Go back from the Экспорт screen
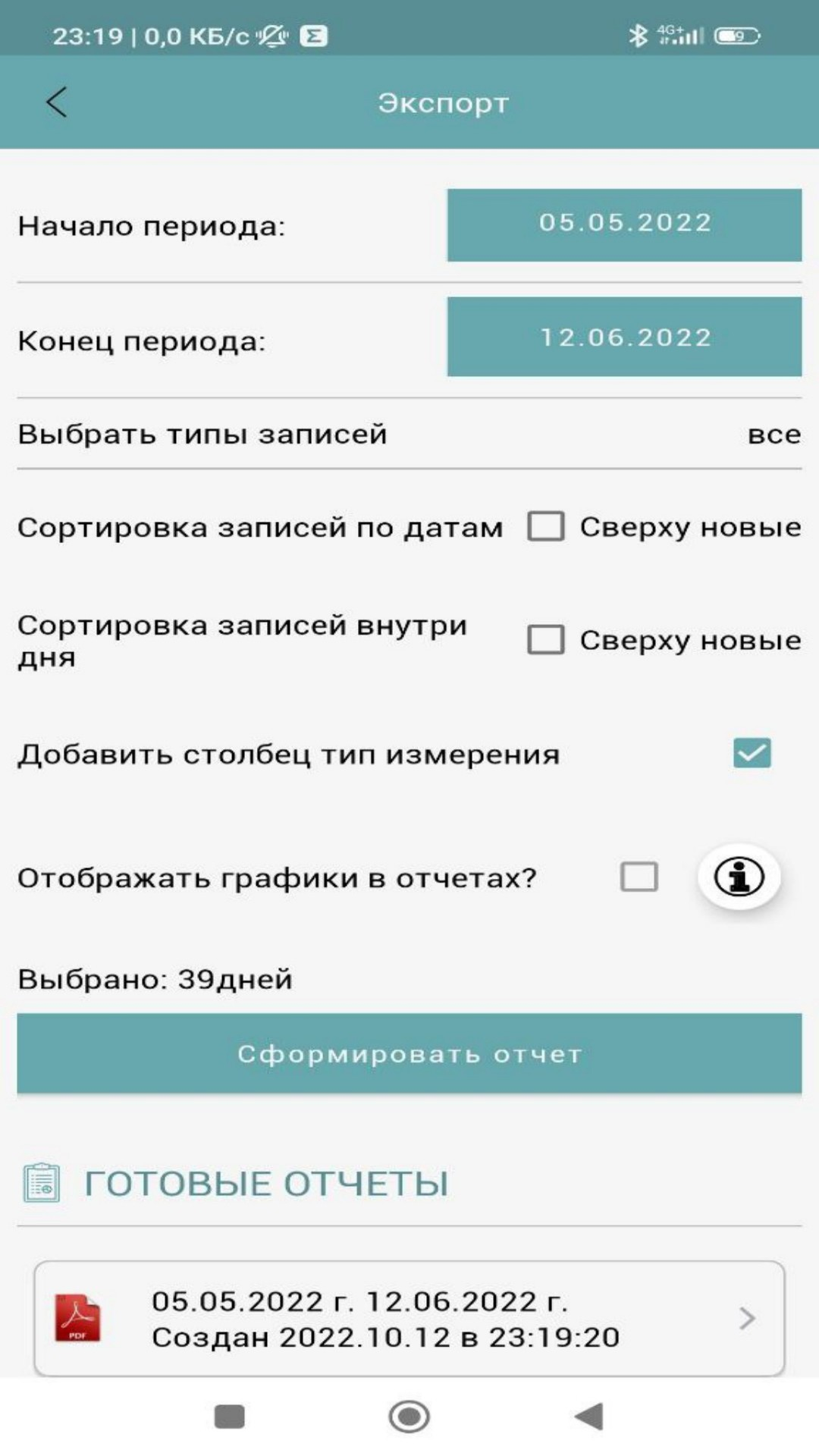This screenshot has width=819, height=1456. 57,102
